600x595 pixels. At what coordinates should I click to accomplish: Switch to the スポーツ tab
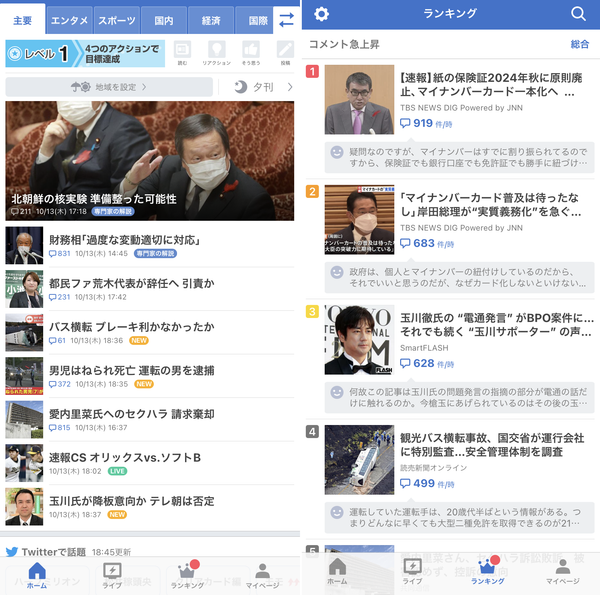[117, 20]
